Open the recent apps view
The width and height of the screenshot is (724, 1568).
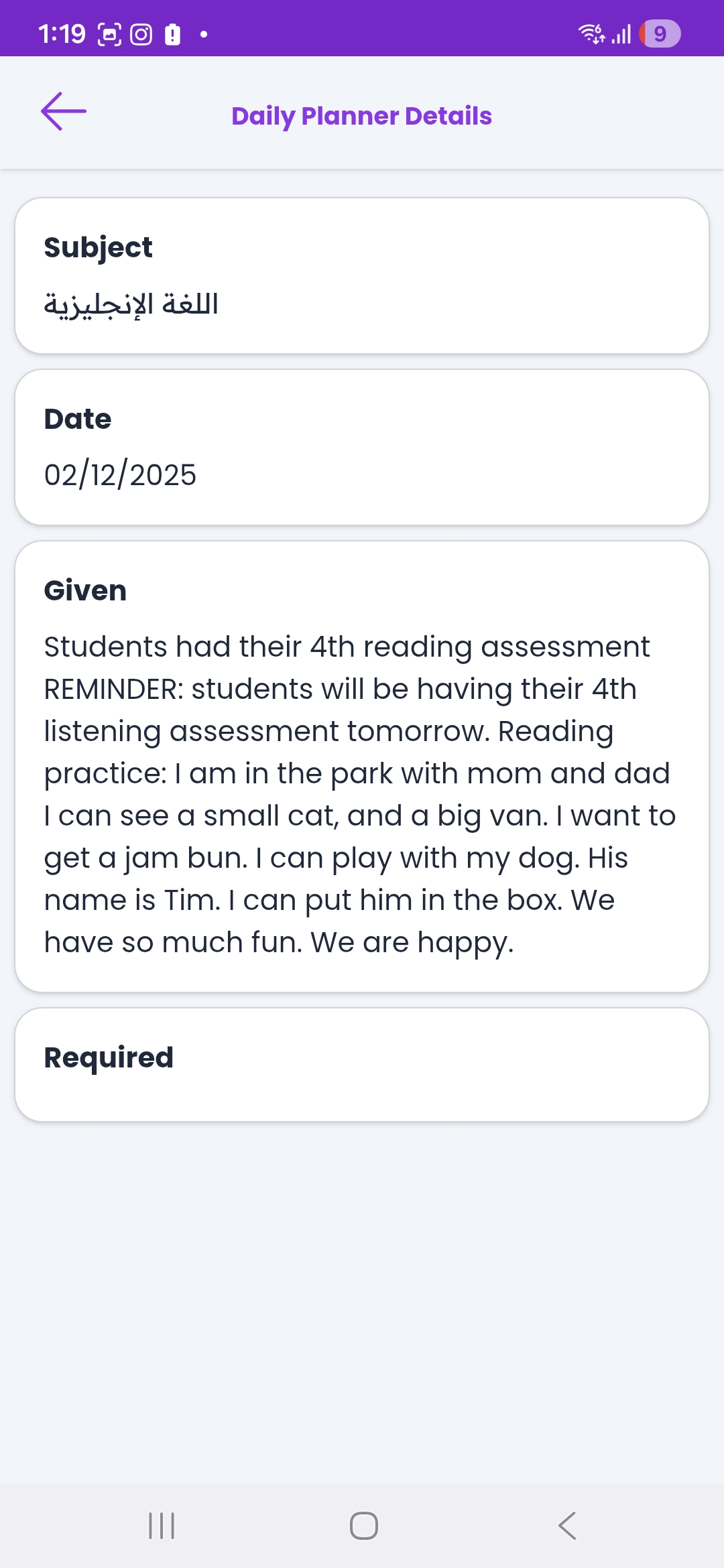(162, 1526)
